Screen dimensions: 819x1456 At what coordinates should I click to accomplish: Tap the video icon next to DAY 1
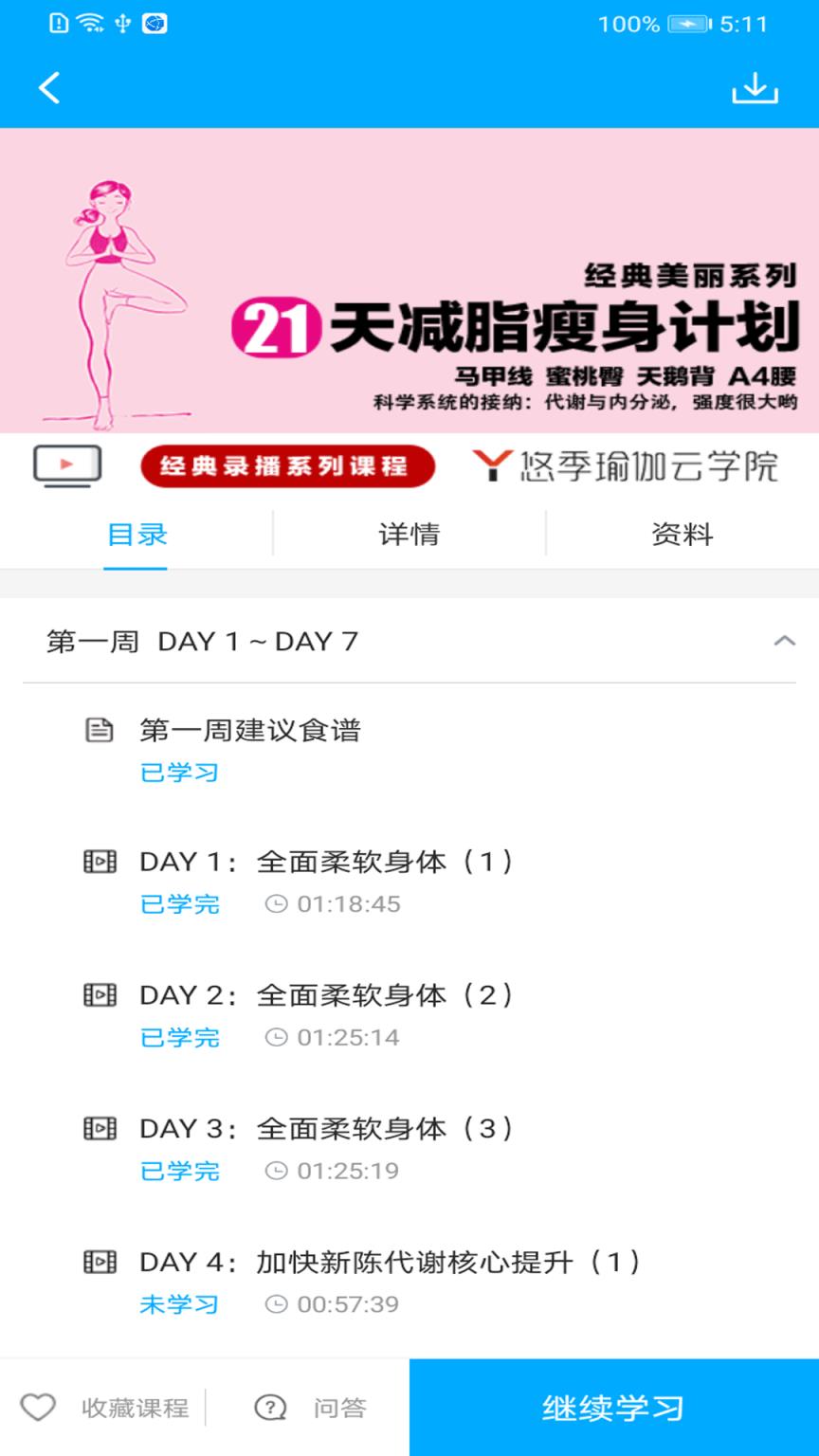point(100,861)
